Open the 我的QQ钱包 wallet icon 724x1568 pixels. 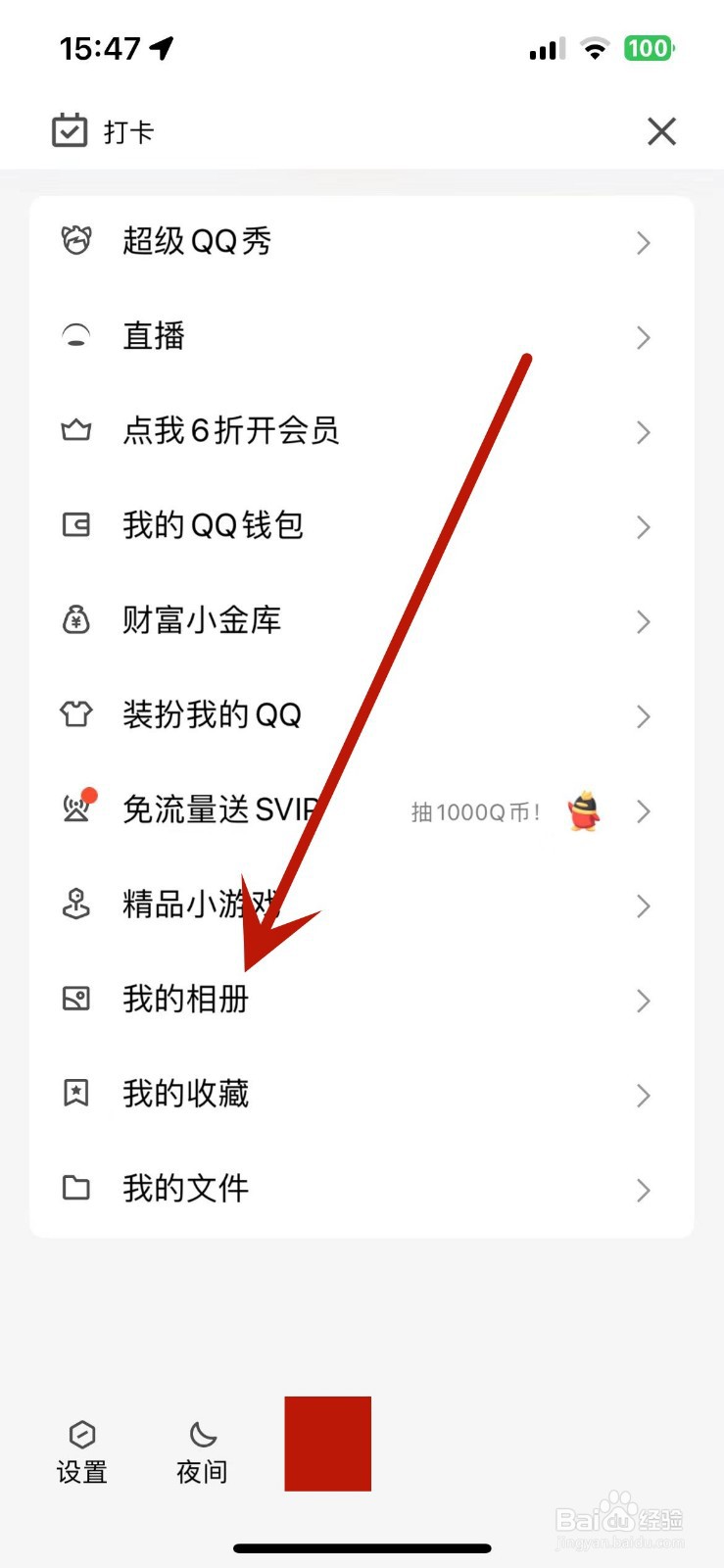point(76,526)
